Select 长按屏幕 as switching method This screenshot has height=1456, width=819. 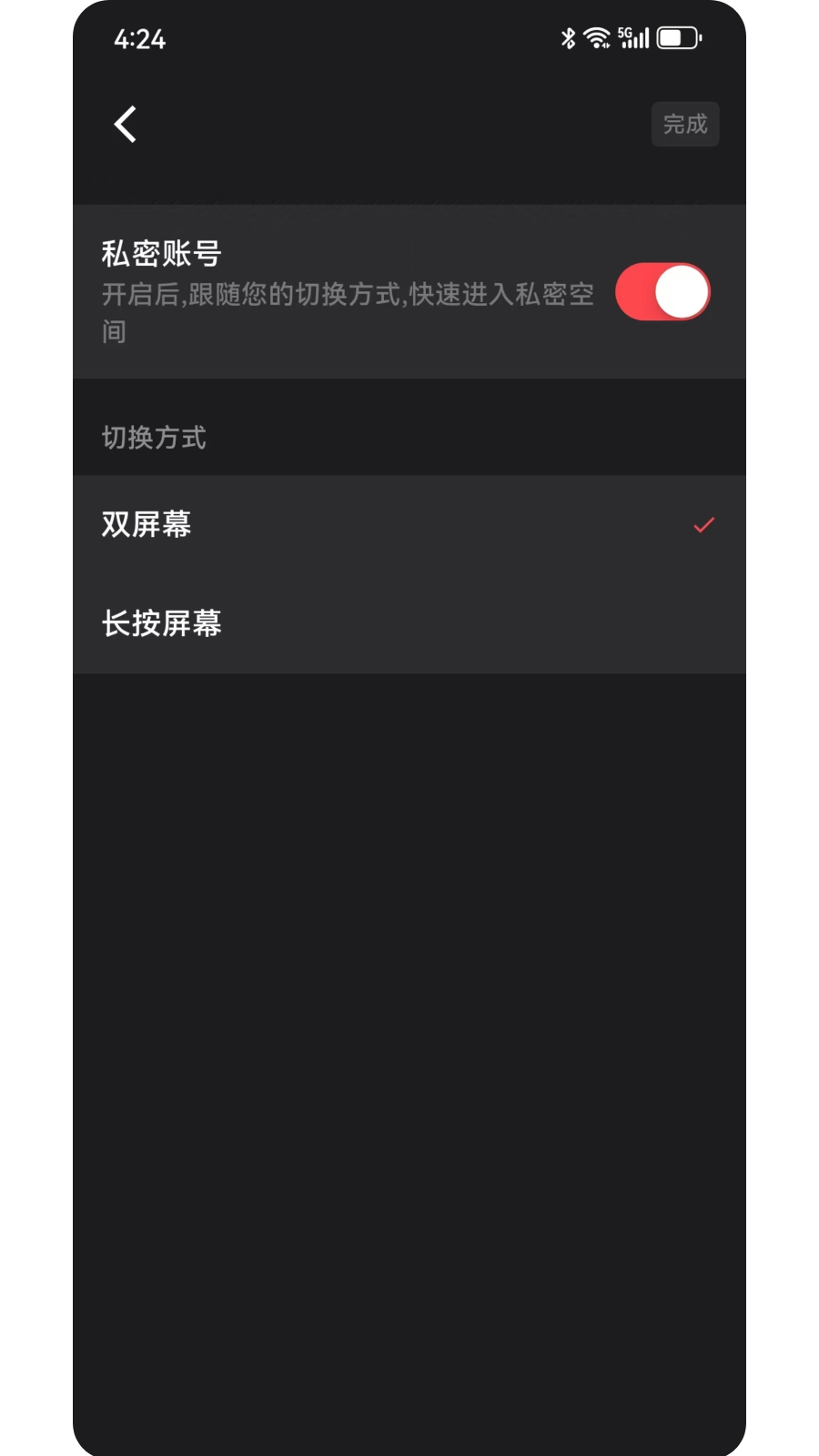click(x=162, y=623)
